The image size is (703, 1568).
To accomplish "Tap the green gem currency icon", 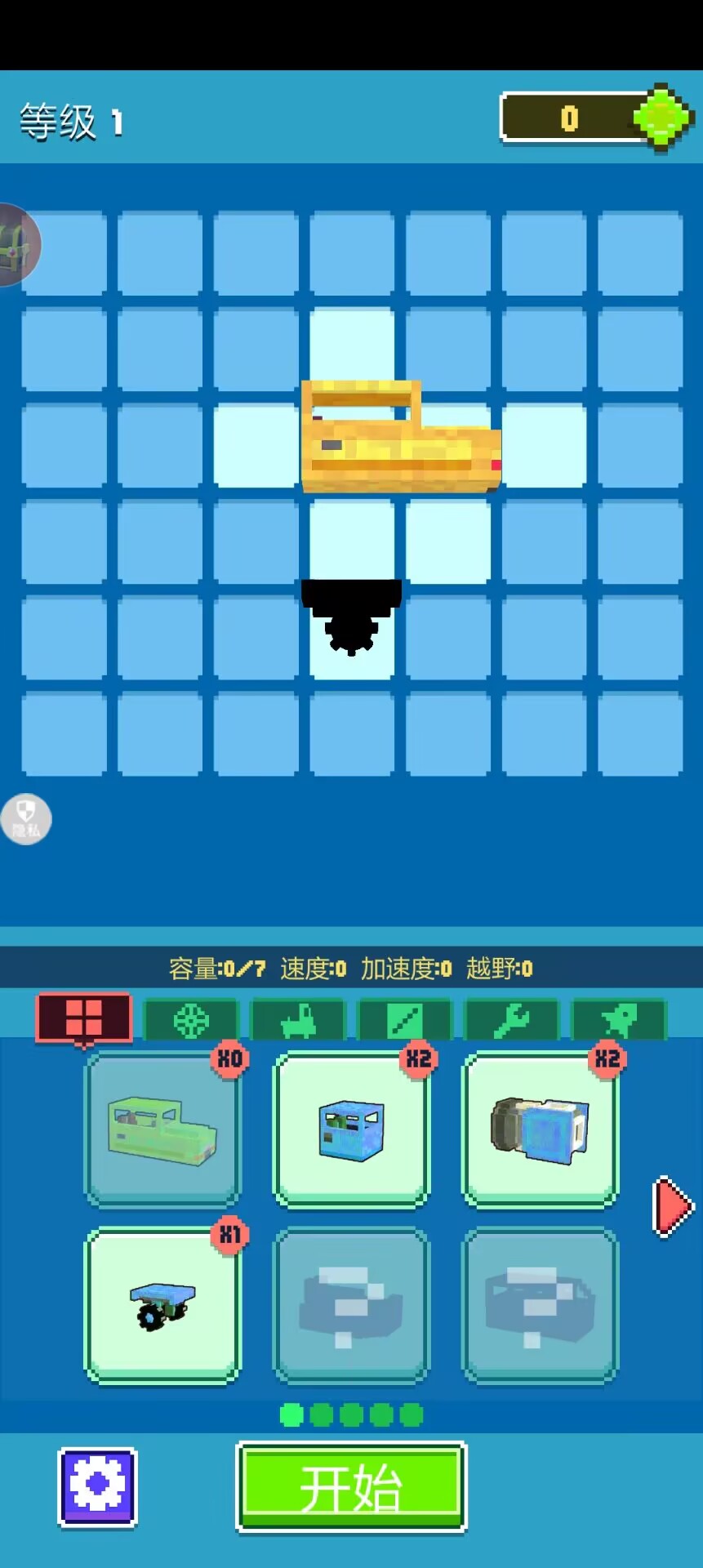I will pyautogui.click(x=663, y=118).
